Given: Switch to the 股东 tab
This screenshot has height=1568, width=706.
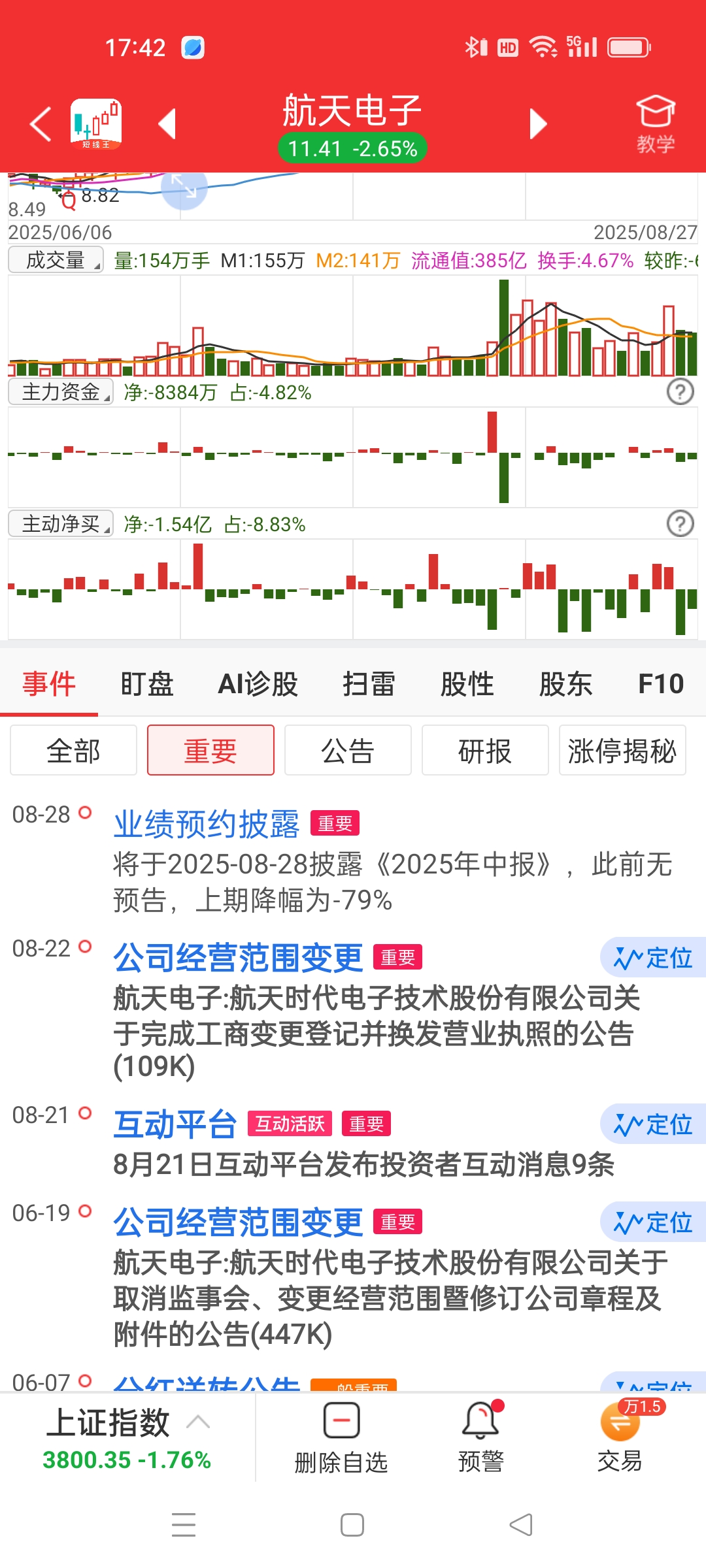Looking at the screenshot, I should (x=565, y=683).
